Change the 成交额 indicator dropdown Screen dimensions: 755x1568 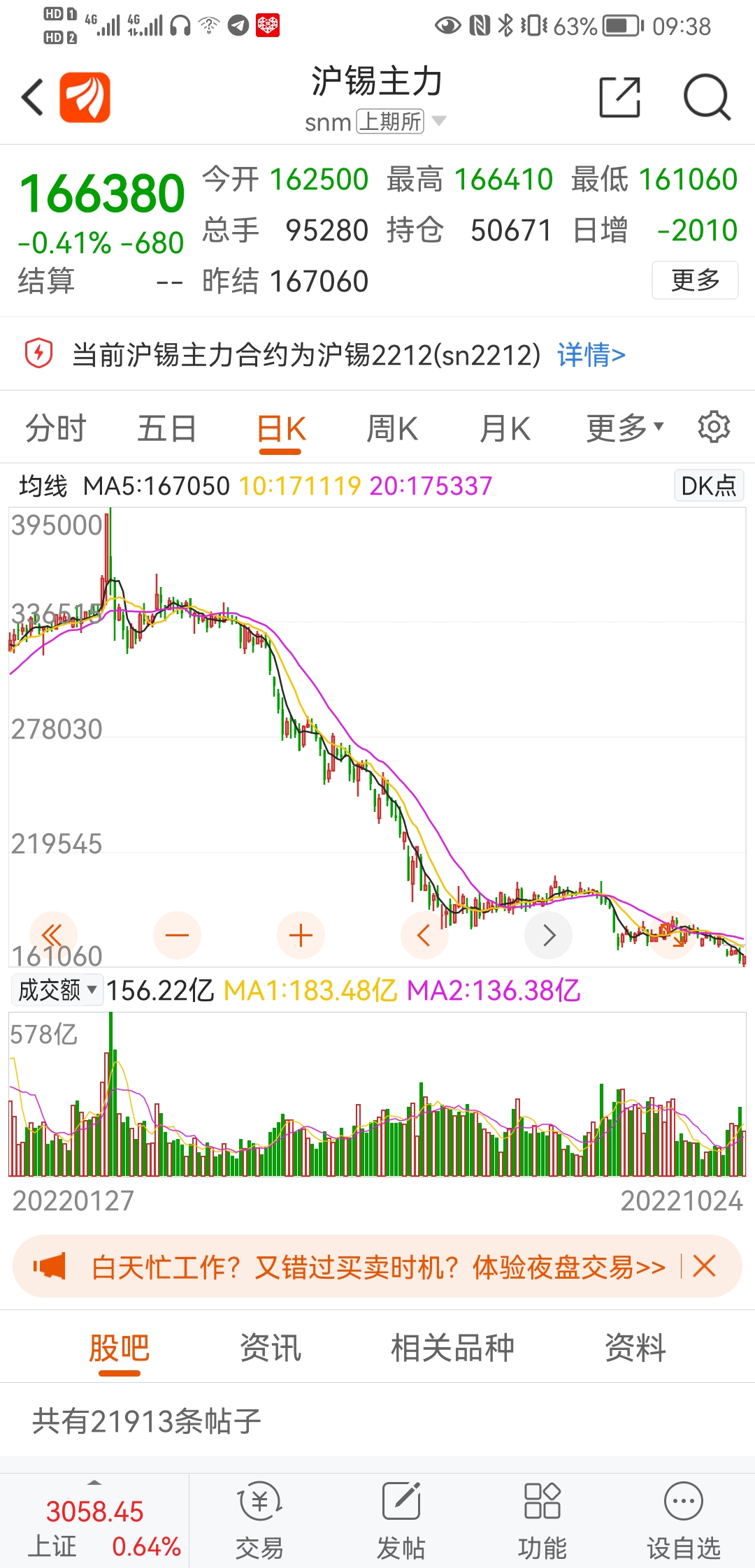tap(57, 990)
